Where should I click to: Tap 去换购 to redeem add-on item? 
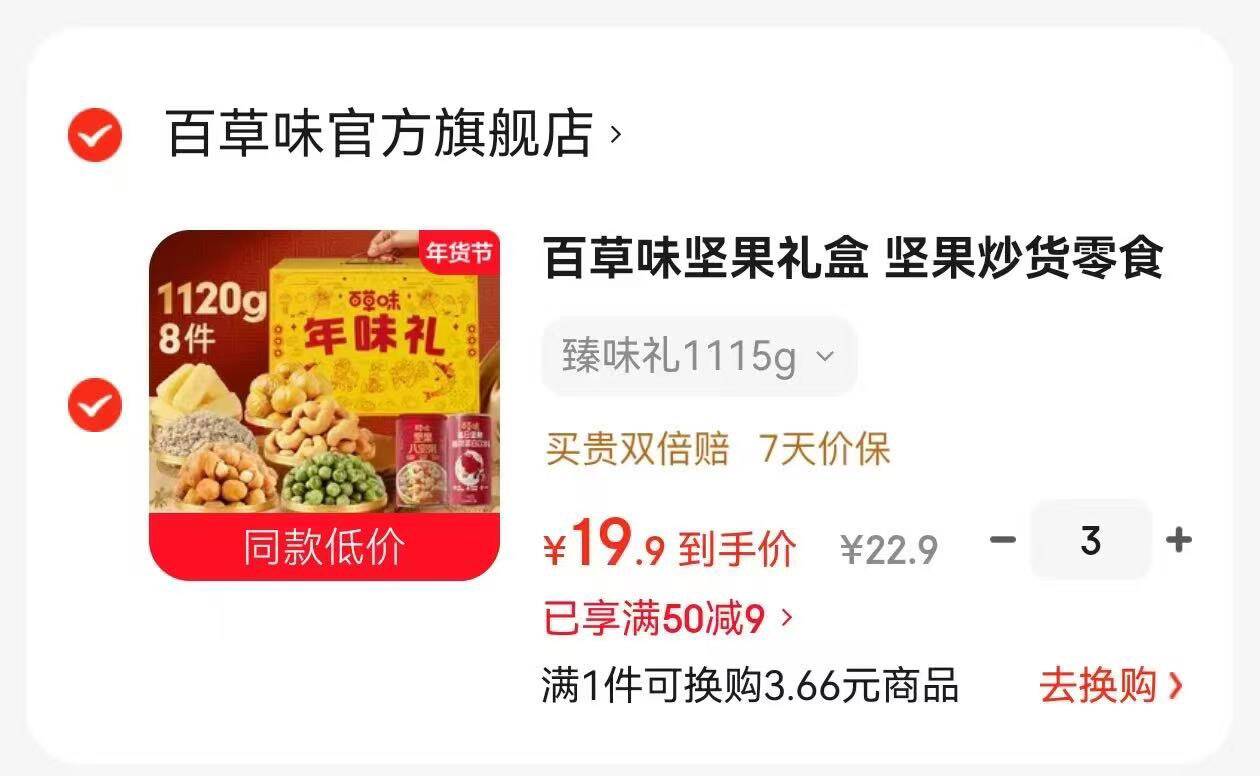point(1110,687)
